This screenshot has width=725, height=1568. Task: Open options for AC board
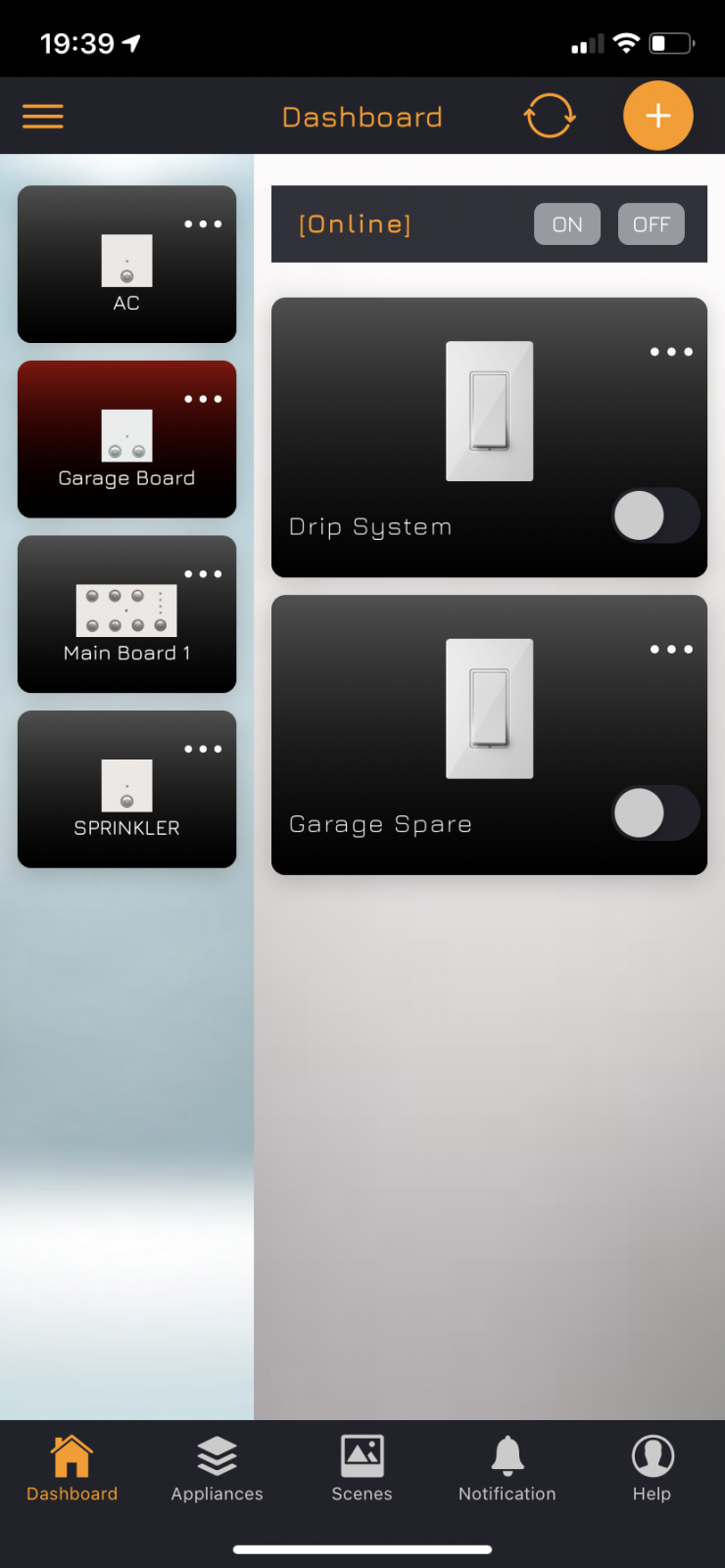[x=203, y=224]
